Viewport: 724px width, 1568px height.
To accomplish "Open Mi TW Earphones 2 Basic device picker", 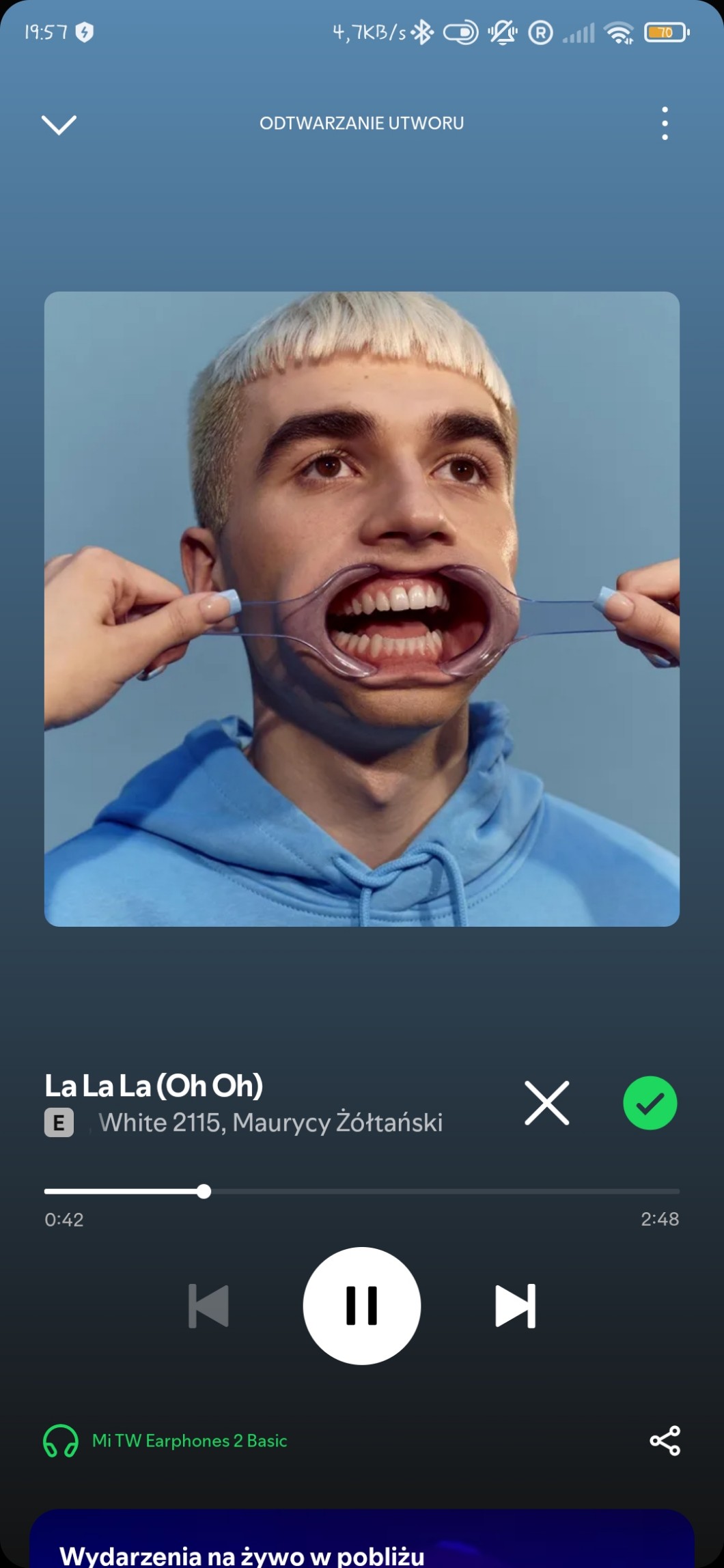I will coord(166,1440).
